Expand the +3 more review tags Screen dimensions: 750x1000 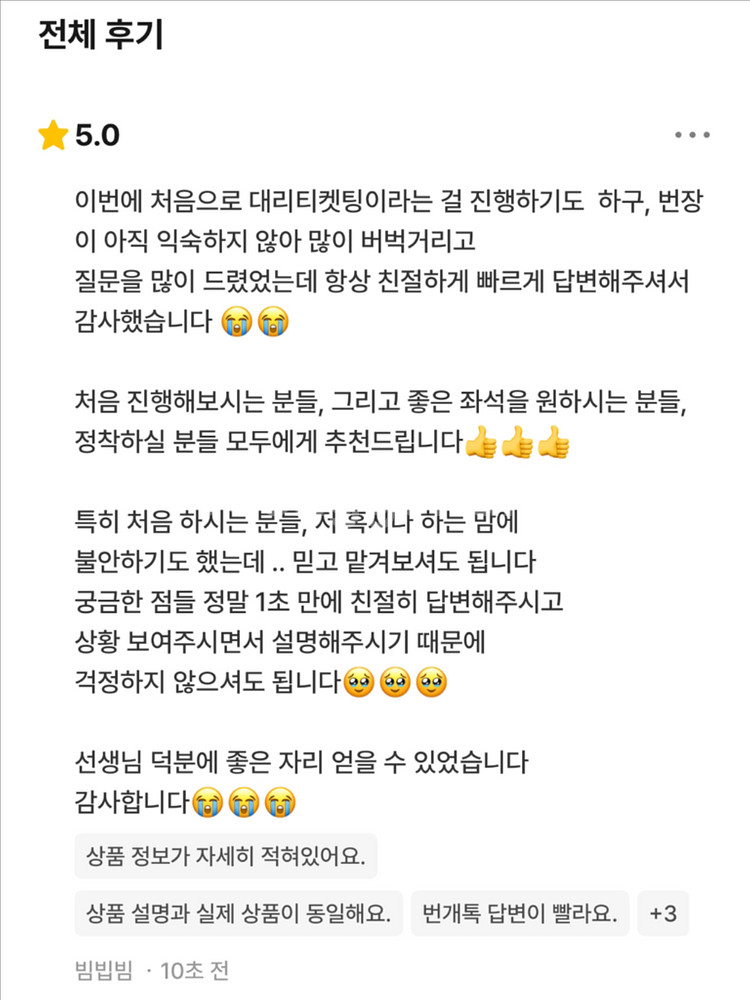click(x=663, y=913)
